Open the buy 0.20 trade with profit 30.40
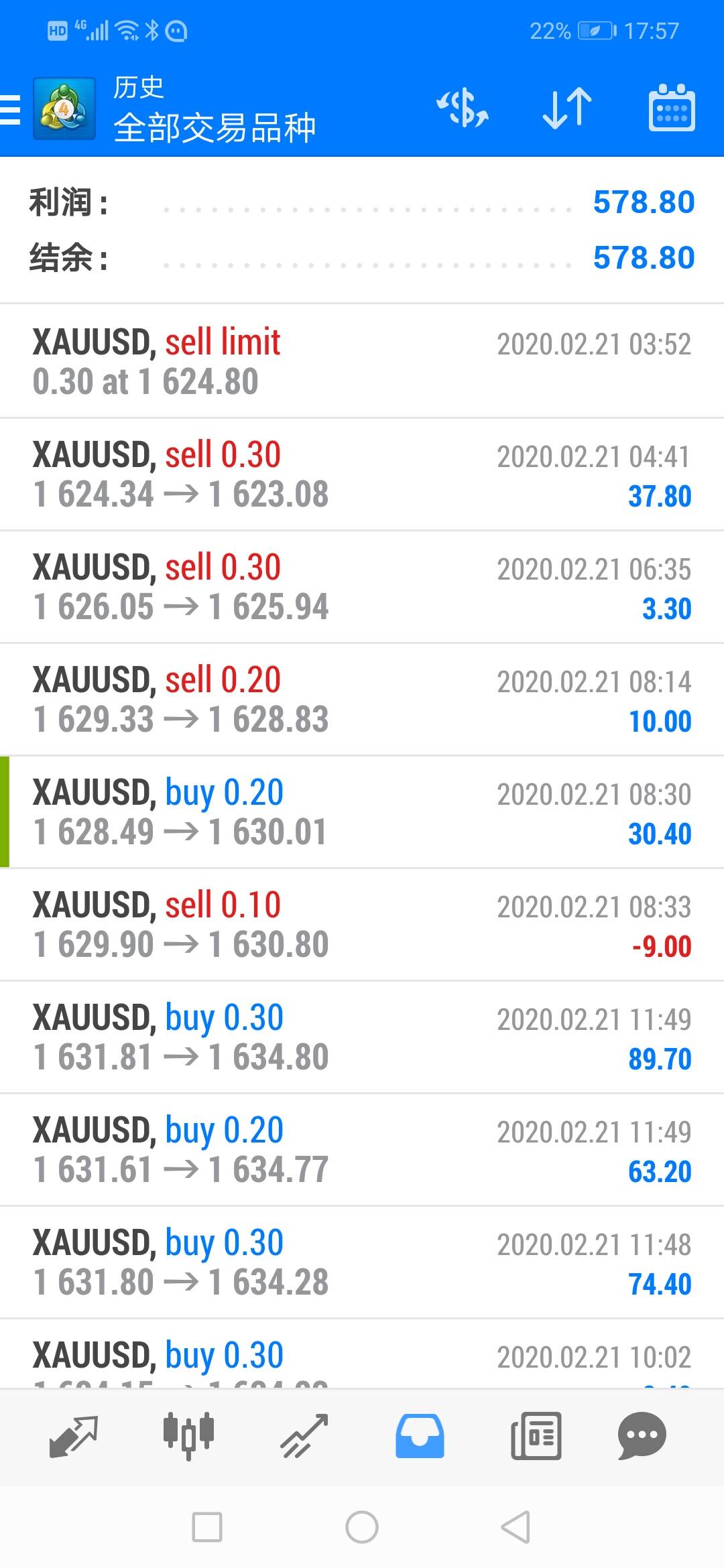The height and width of the screenshot is (1568, 724). pyautogui.click(x=362, y=812)
